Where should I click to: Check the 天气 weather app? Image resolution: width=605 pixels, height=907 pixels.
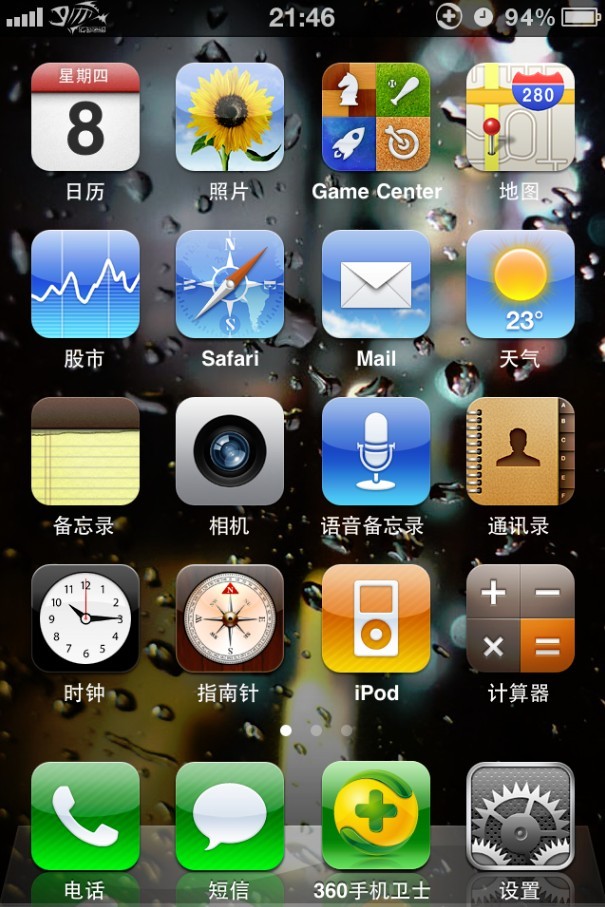[520, 284]
